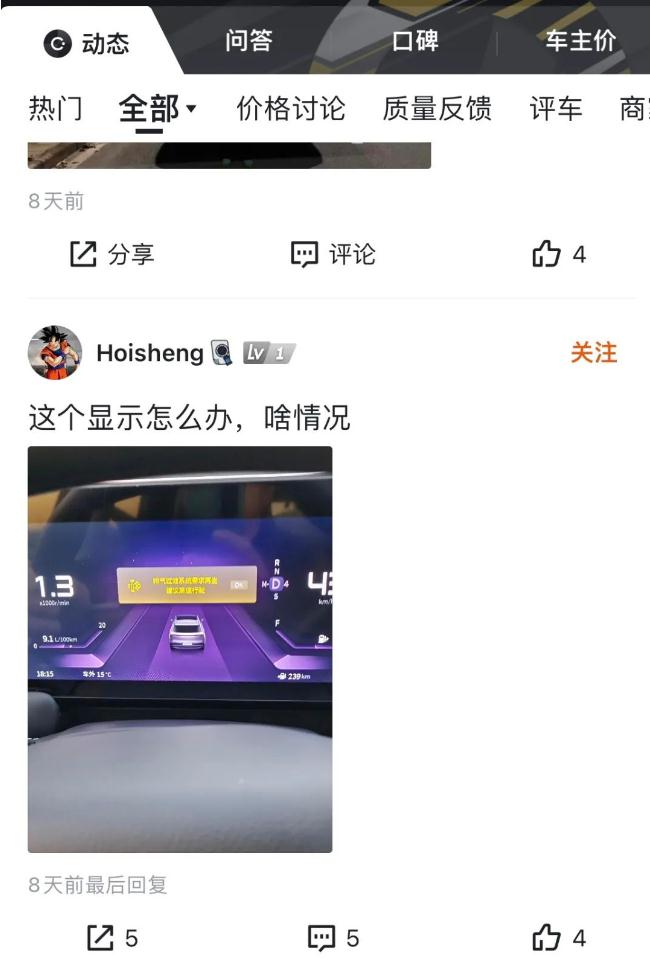Tap 评论 under the first post

pyautogui.click(x=333, y=255)
